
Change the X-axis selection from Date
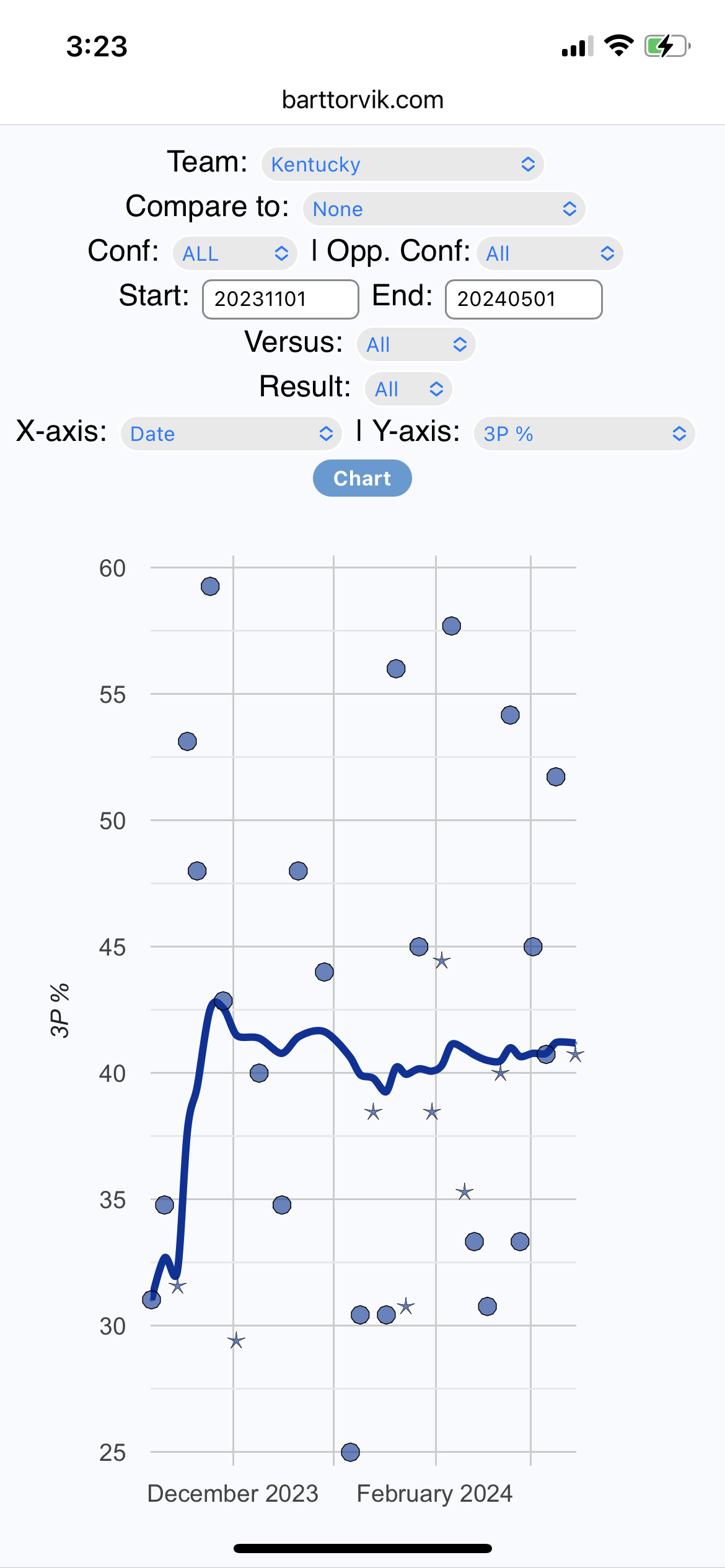(231, 433)
